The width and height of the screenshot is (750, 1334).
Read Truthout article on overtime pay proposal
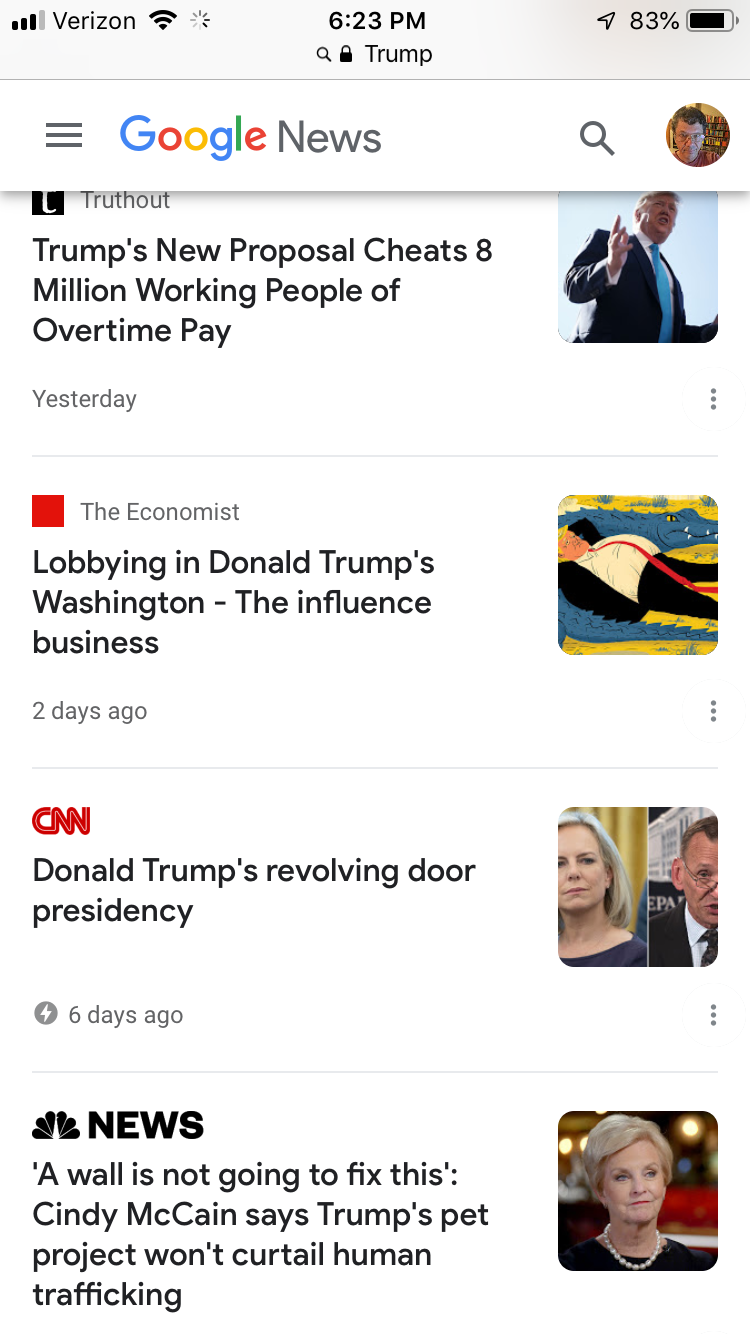click(262, 290)
